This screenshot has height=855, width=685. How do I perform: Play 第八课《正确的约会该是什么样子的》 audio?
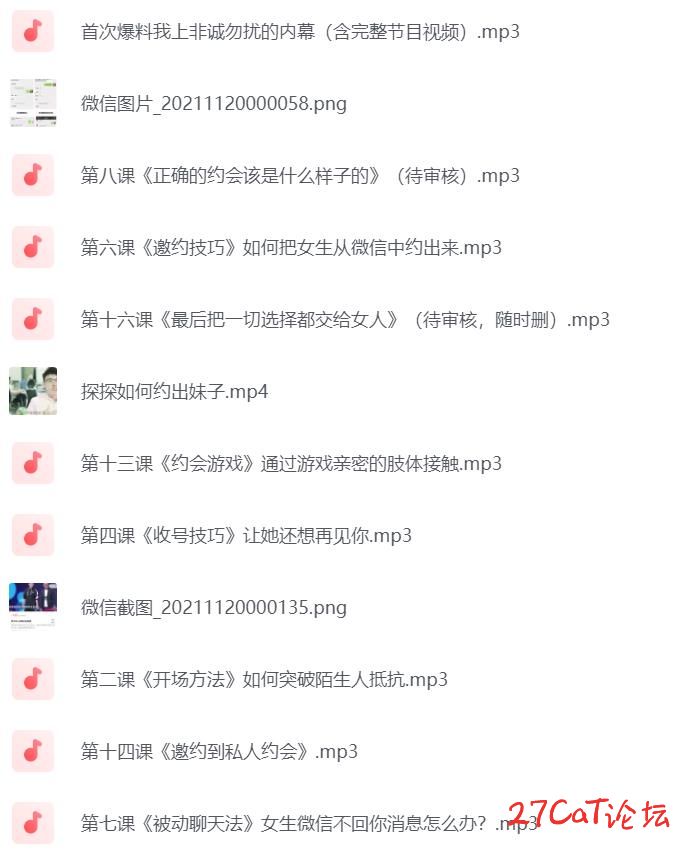300,176
